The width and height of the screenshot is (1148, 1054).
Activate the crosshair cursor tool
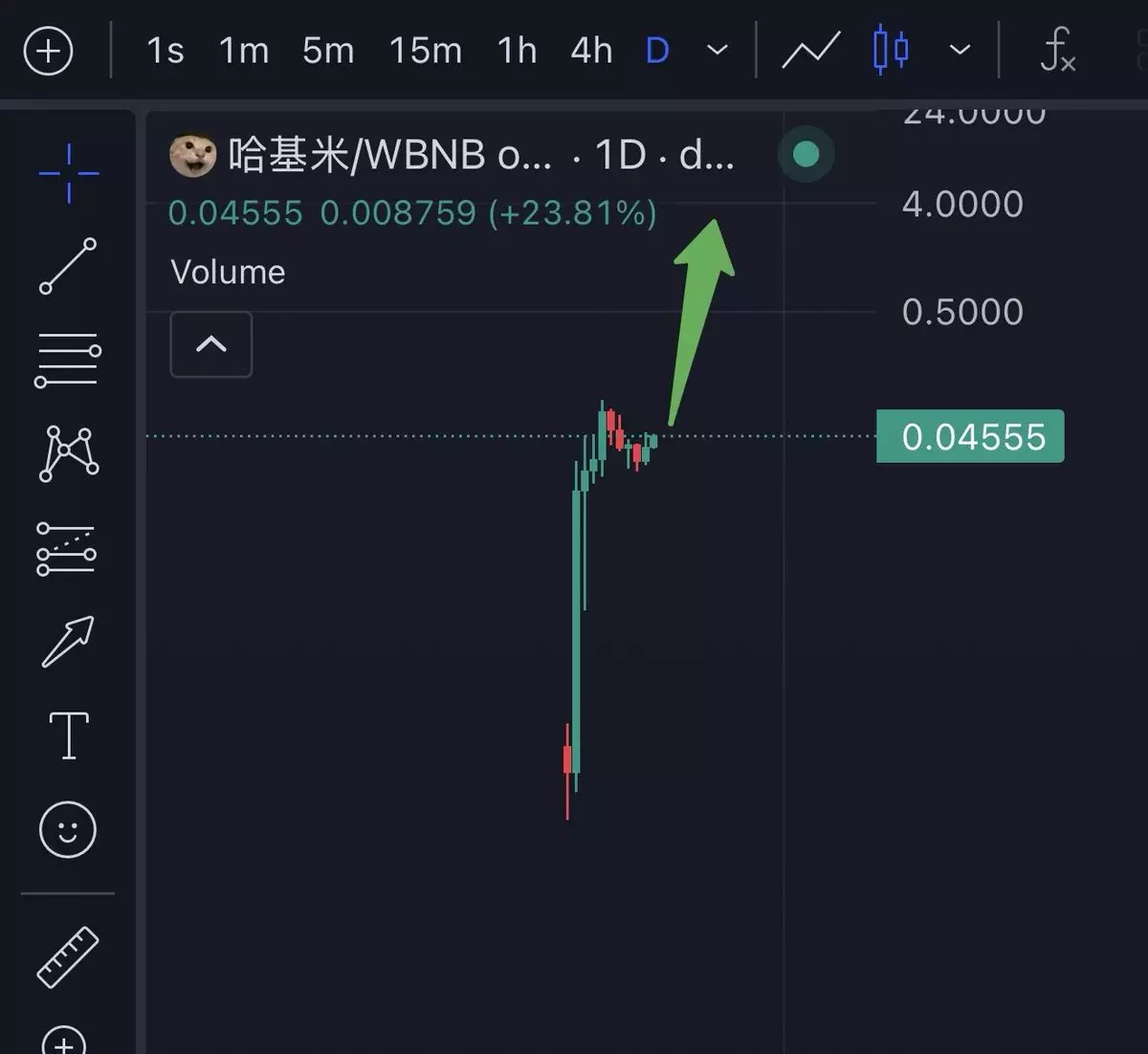click(68, 173)
